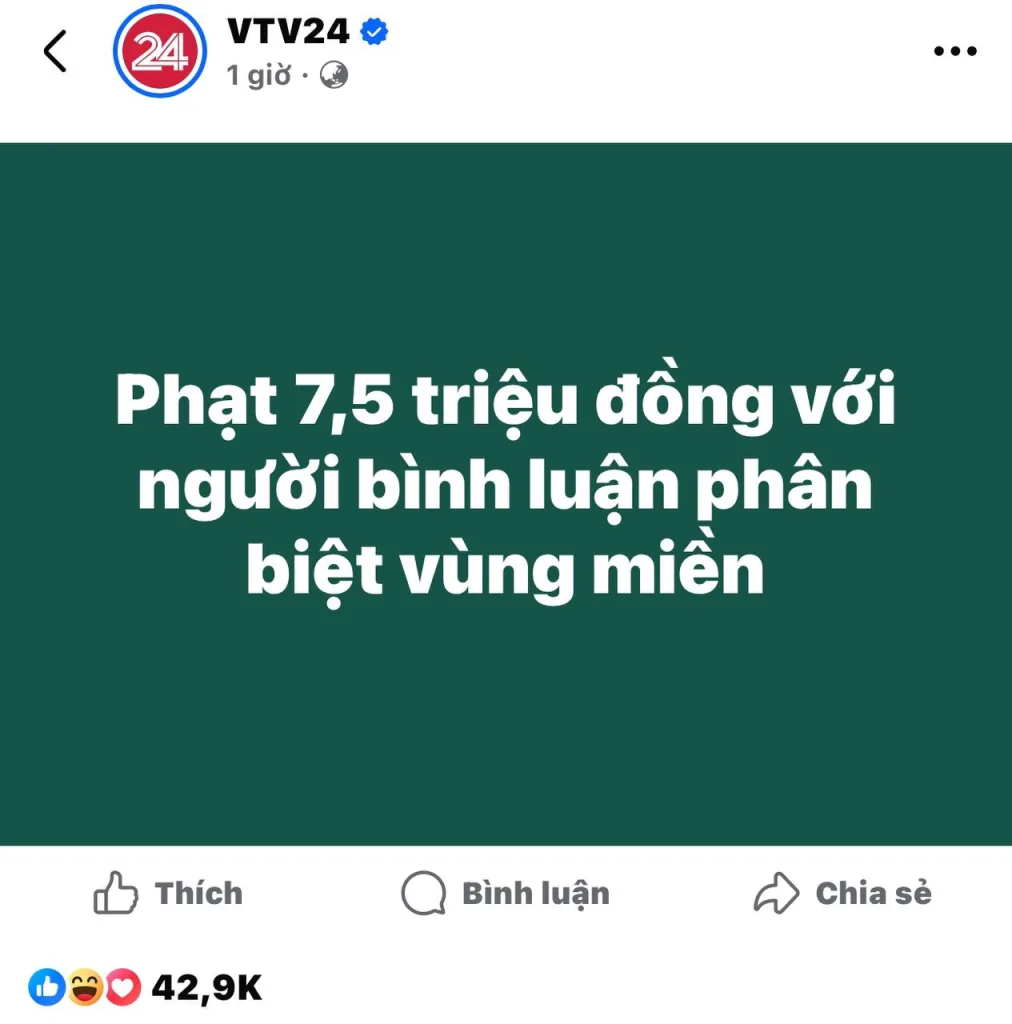The width and height of the screenshot is (1012, 1024).
Task: Share the post via Chia sẻ
Action: (x=843, y=893)
